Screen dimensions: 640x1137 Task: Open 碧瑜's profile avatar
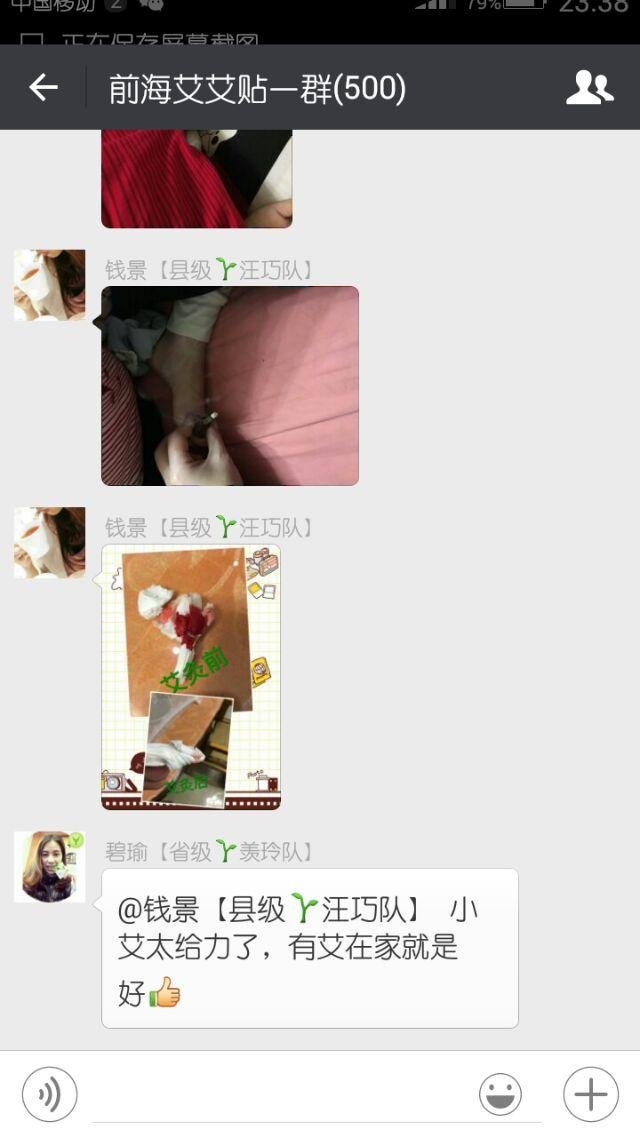(49, 866)
